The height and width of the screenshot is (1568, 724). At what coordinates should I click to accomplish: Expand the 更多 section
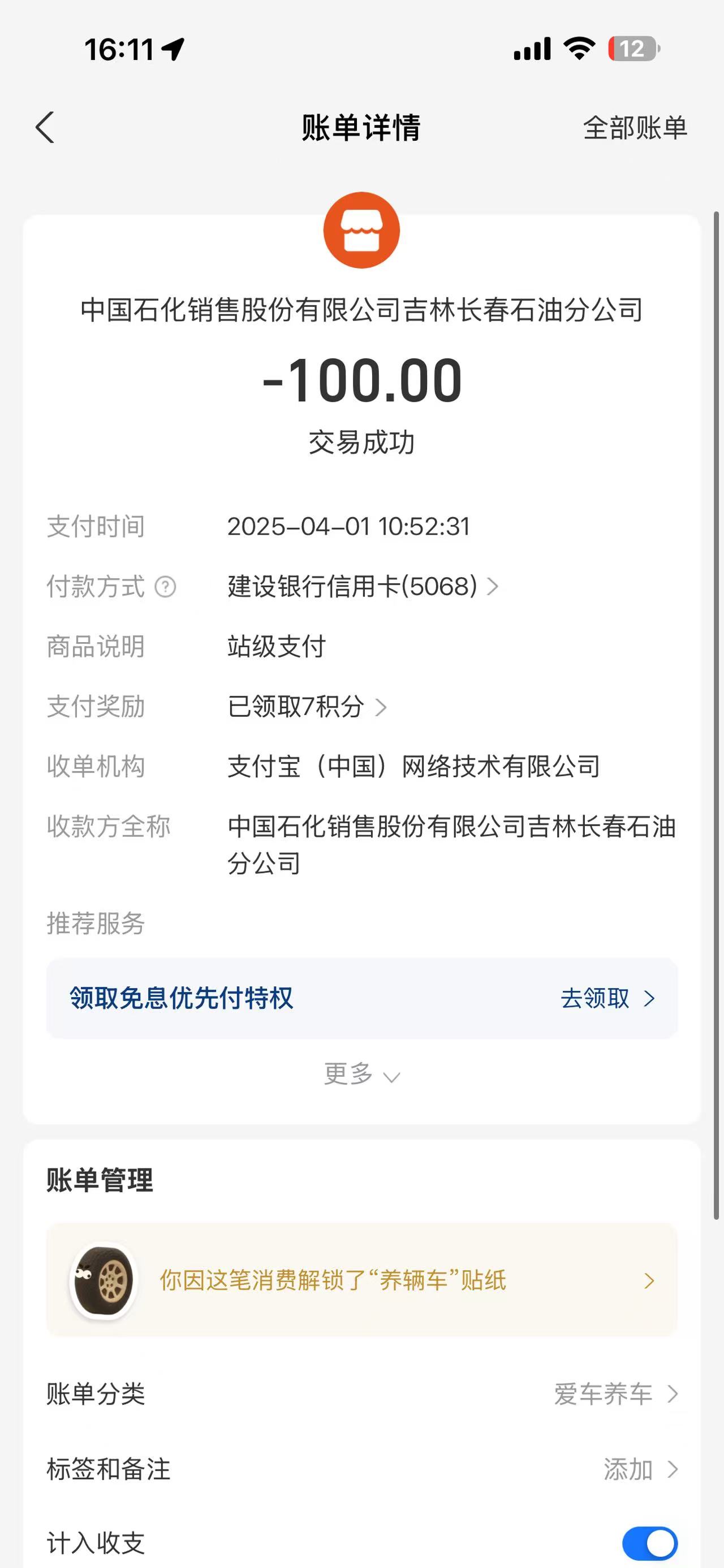pyautogui.click(x=361, y=1074)
